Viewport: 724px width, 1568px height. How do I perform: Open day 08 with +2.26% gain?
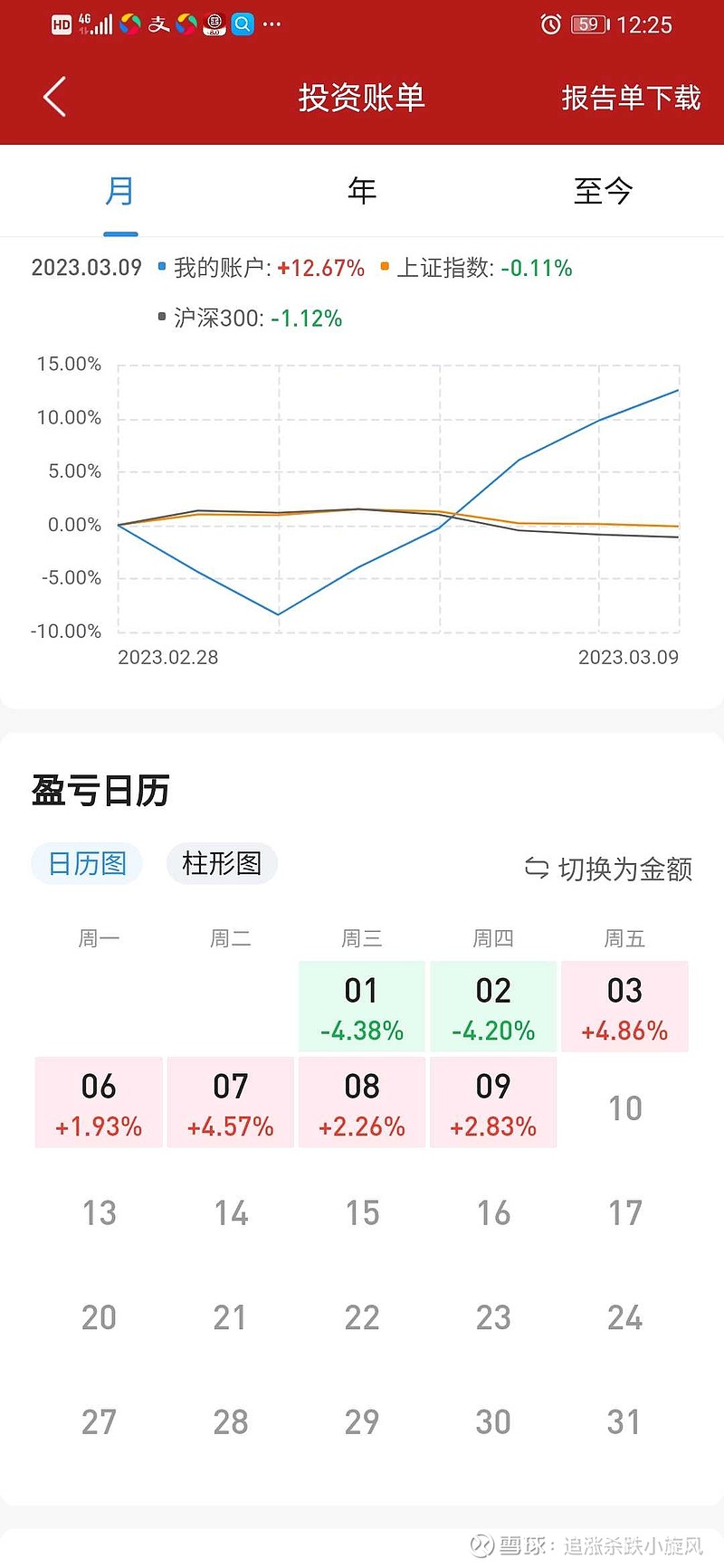pyautogui.click(x=362, y=1102)
